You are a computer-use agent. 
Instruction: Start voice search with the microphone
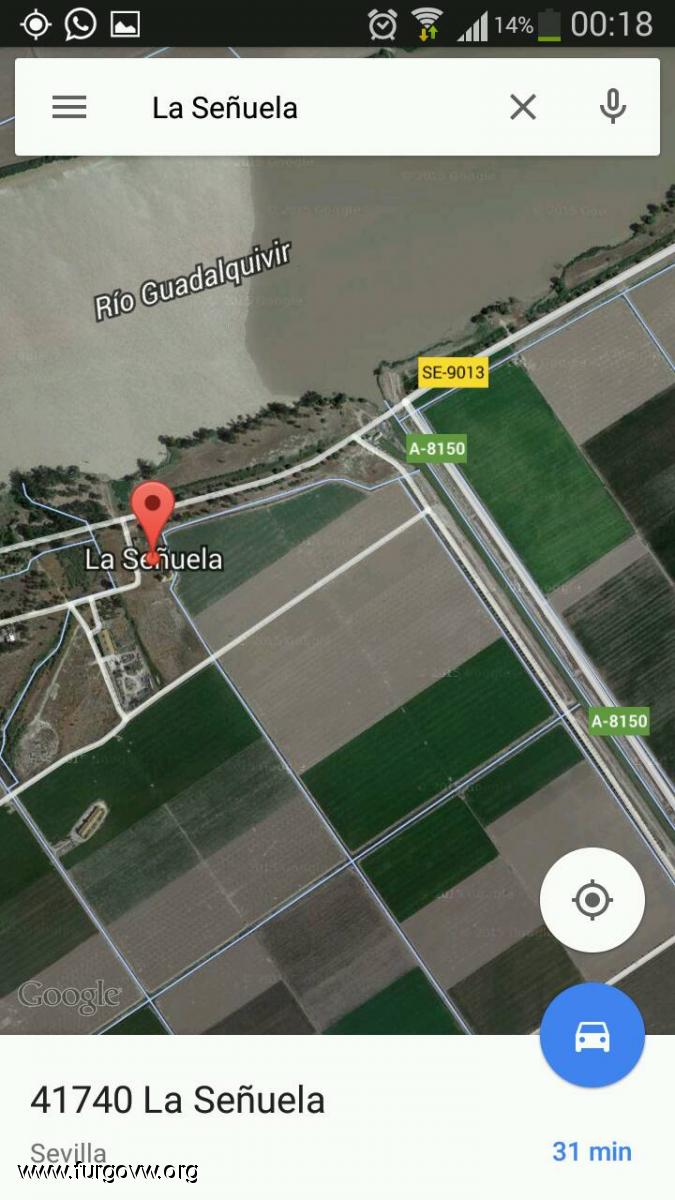point(613,106)
